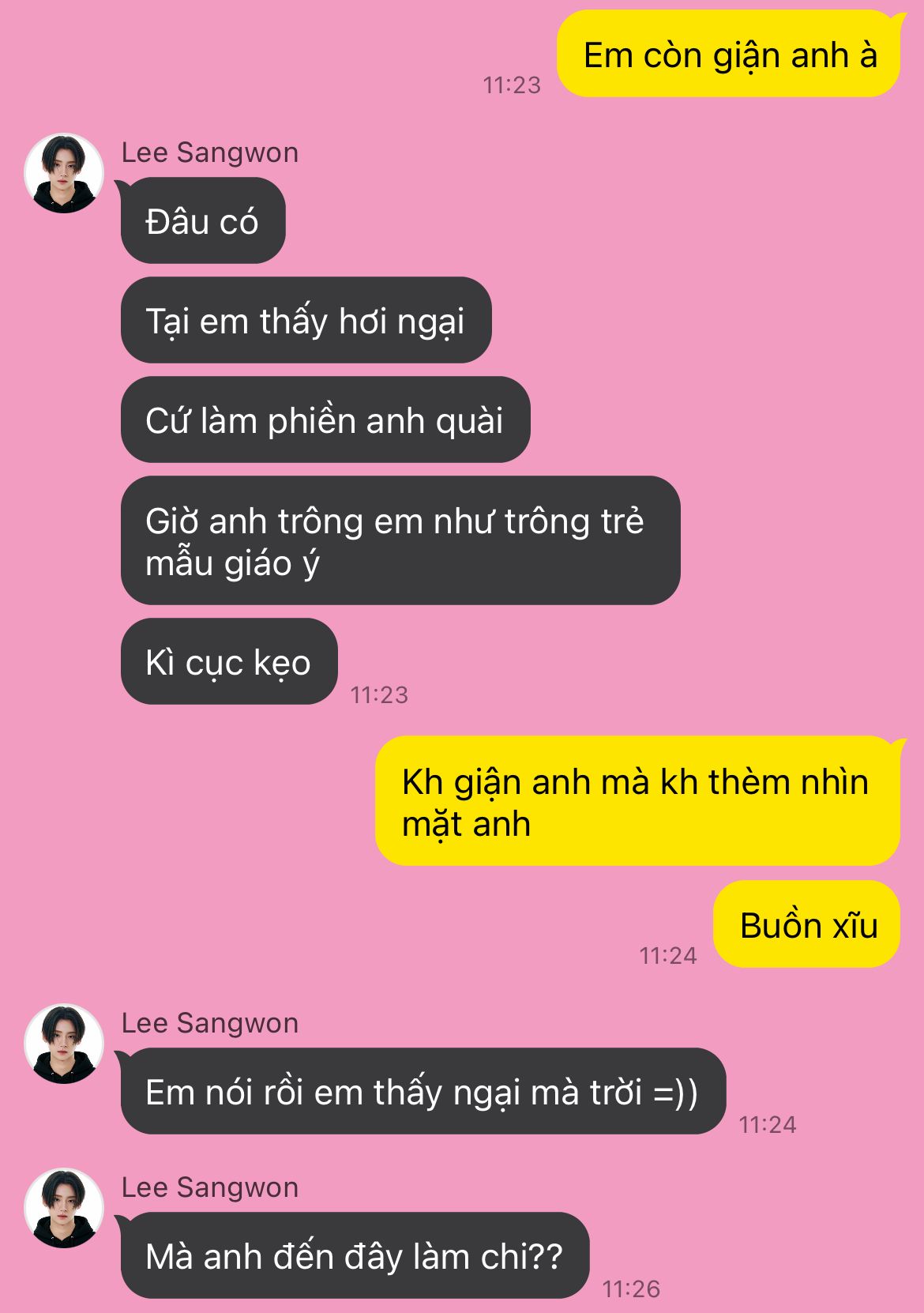Image resolution: width=924 pixels, height=1313 pixels.
Task: View profile from avatar beside 'Mà anh đến đây'
Action: pos(64,1208)
